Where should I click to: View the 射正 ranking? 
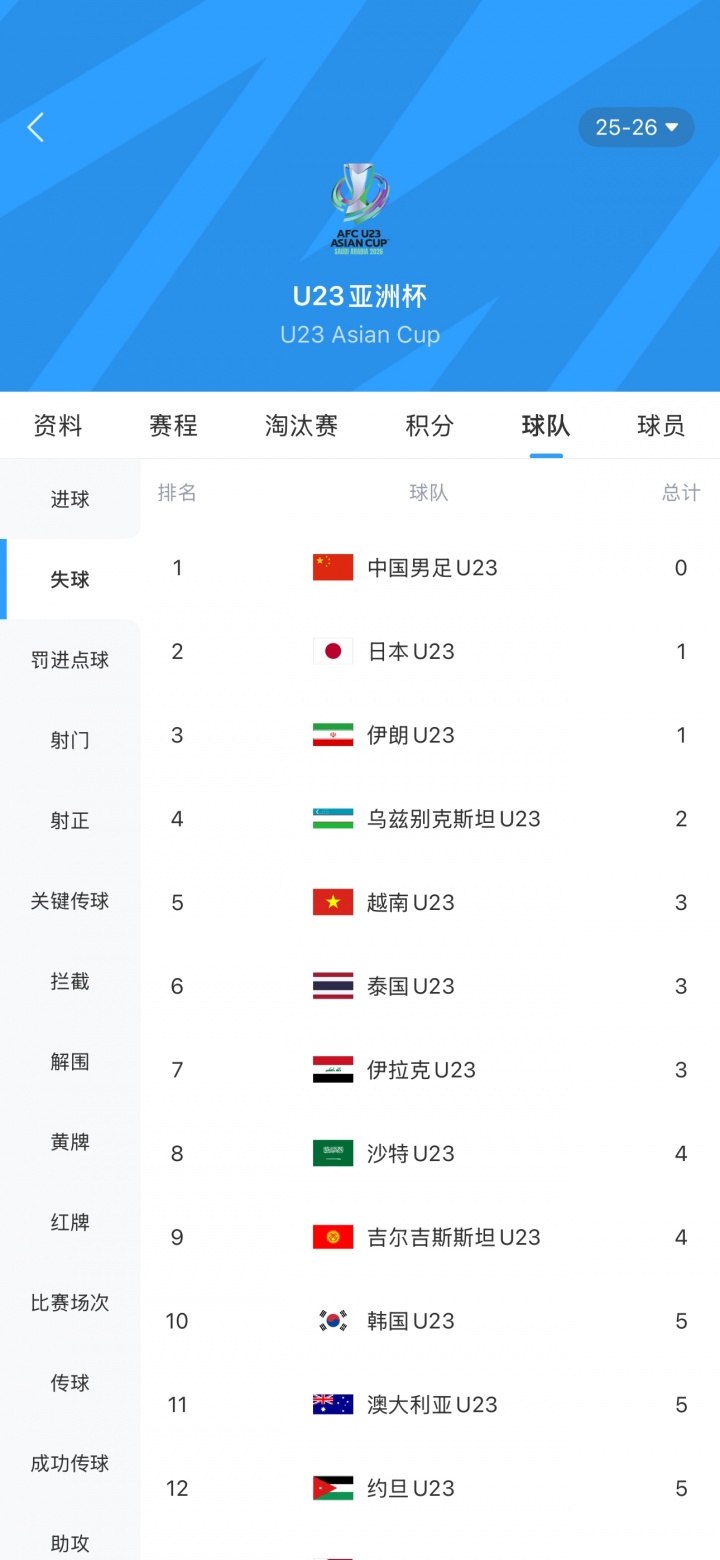[70, 821]
